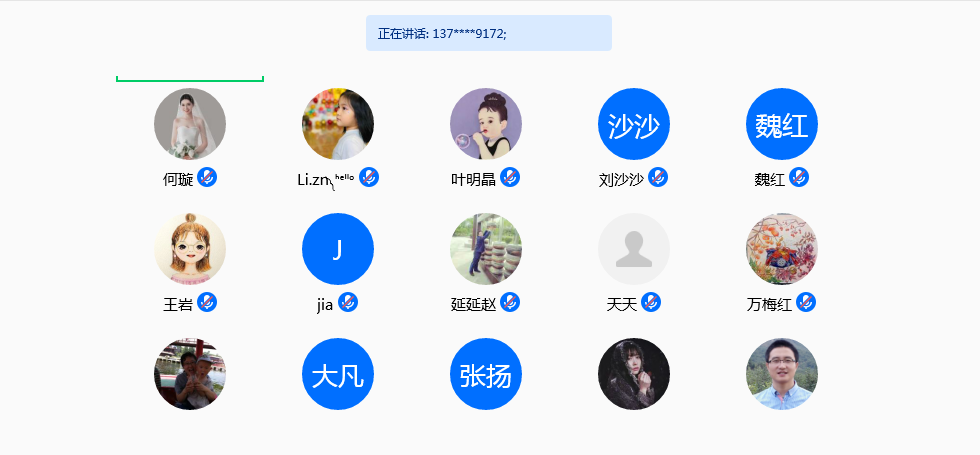Screen dimensions: 980x455
Task: Open Li.zn participant tile
Action: 338,124
